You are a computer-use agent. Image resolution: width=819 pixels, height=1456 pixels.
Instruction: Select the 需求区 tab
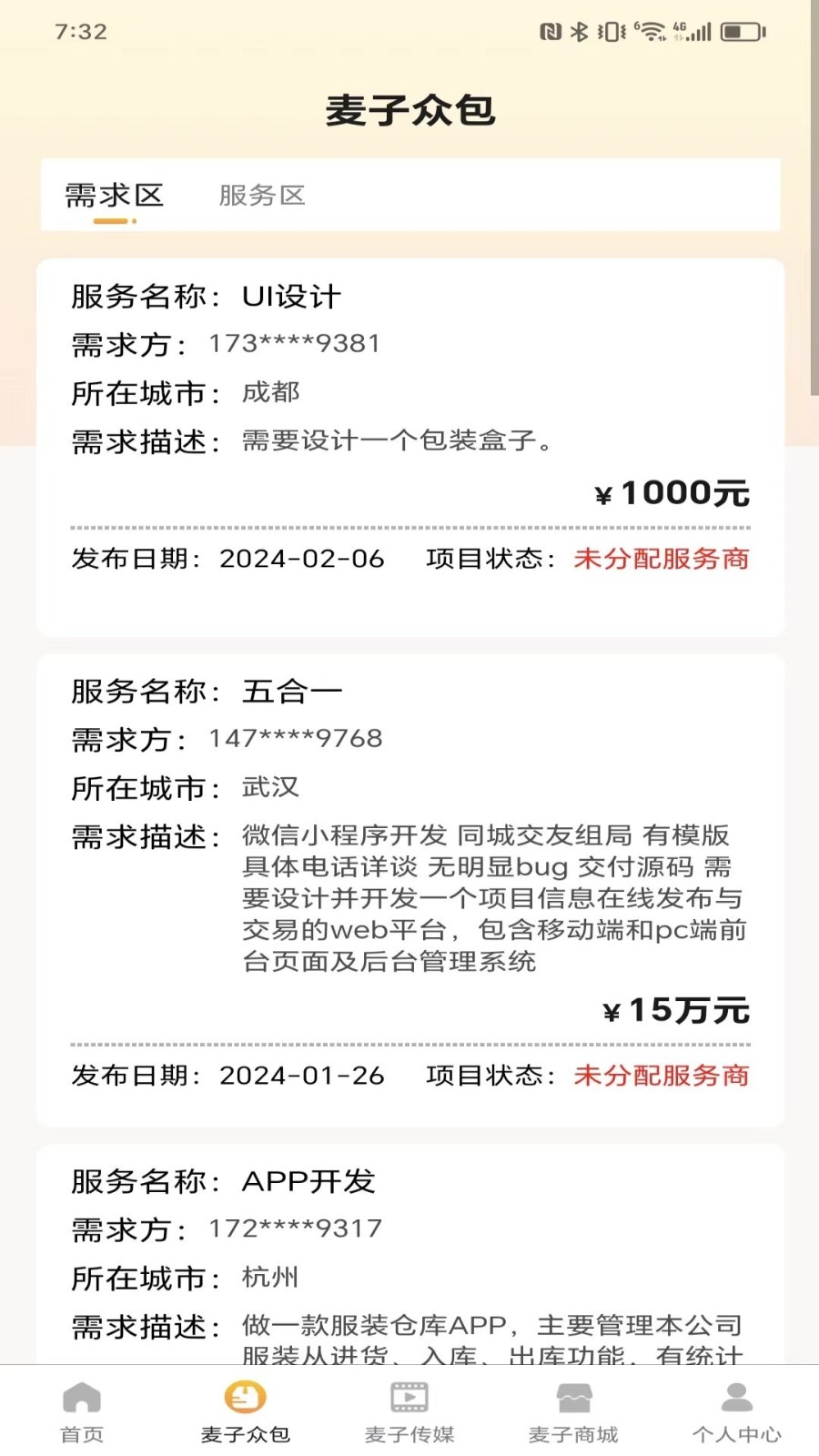(114, 196)
